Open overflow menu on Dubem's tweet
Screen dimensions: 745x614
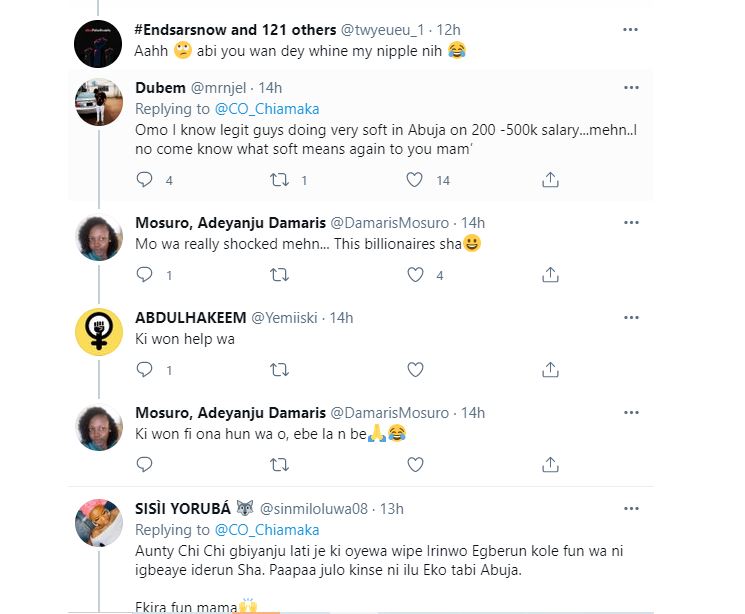pyautogui.click(x=630, y=87)
